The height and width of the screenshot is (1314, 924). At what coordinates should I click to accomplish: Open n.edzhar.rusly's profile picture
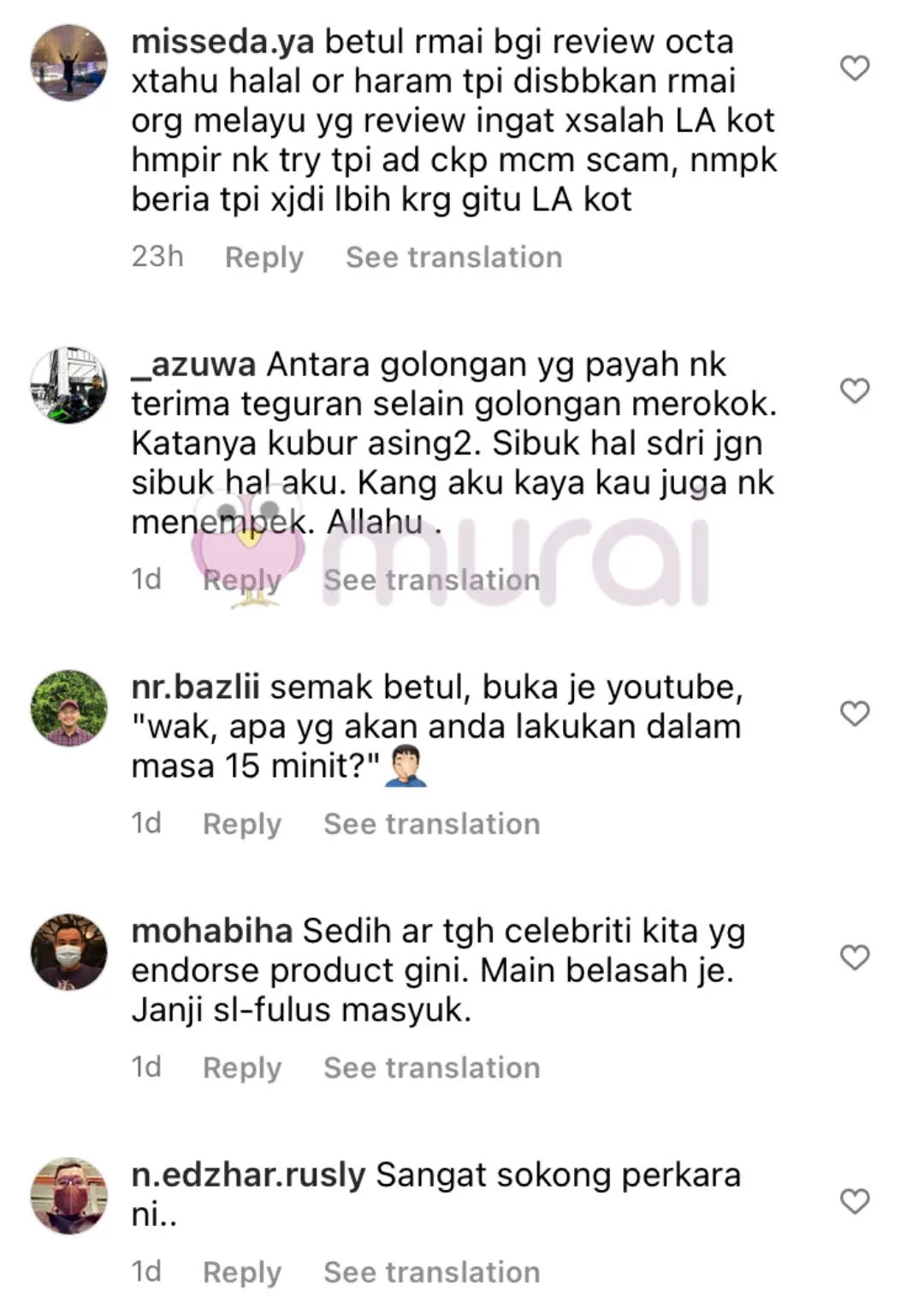[x=69, y=1196]
